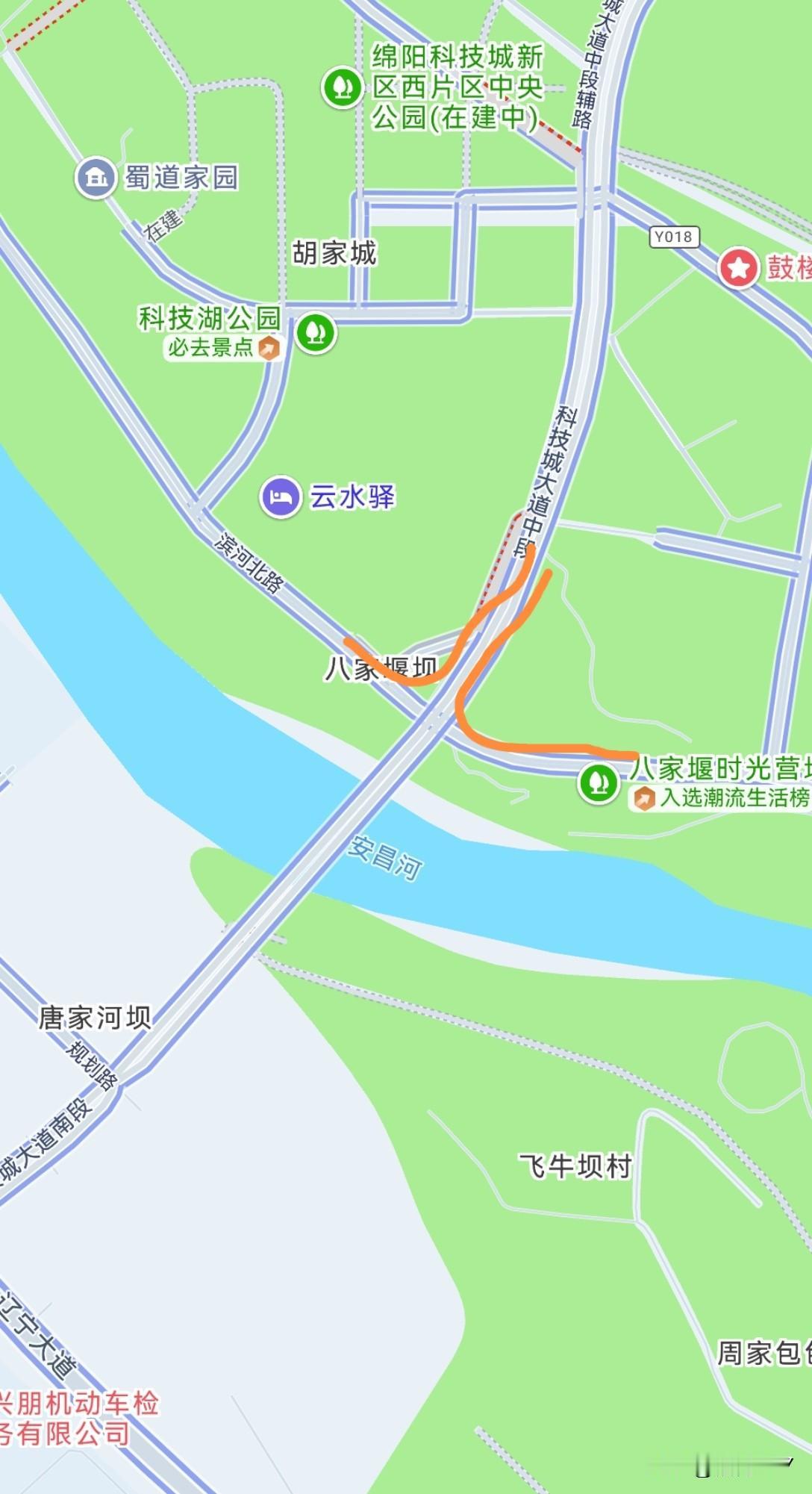
Task: Tap the 唐家河坝 place label
Action: (x=95, y=1015)
